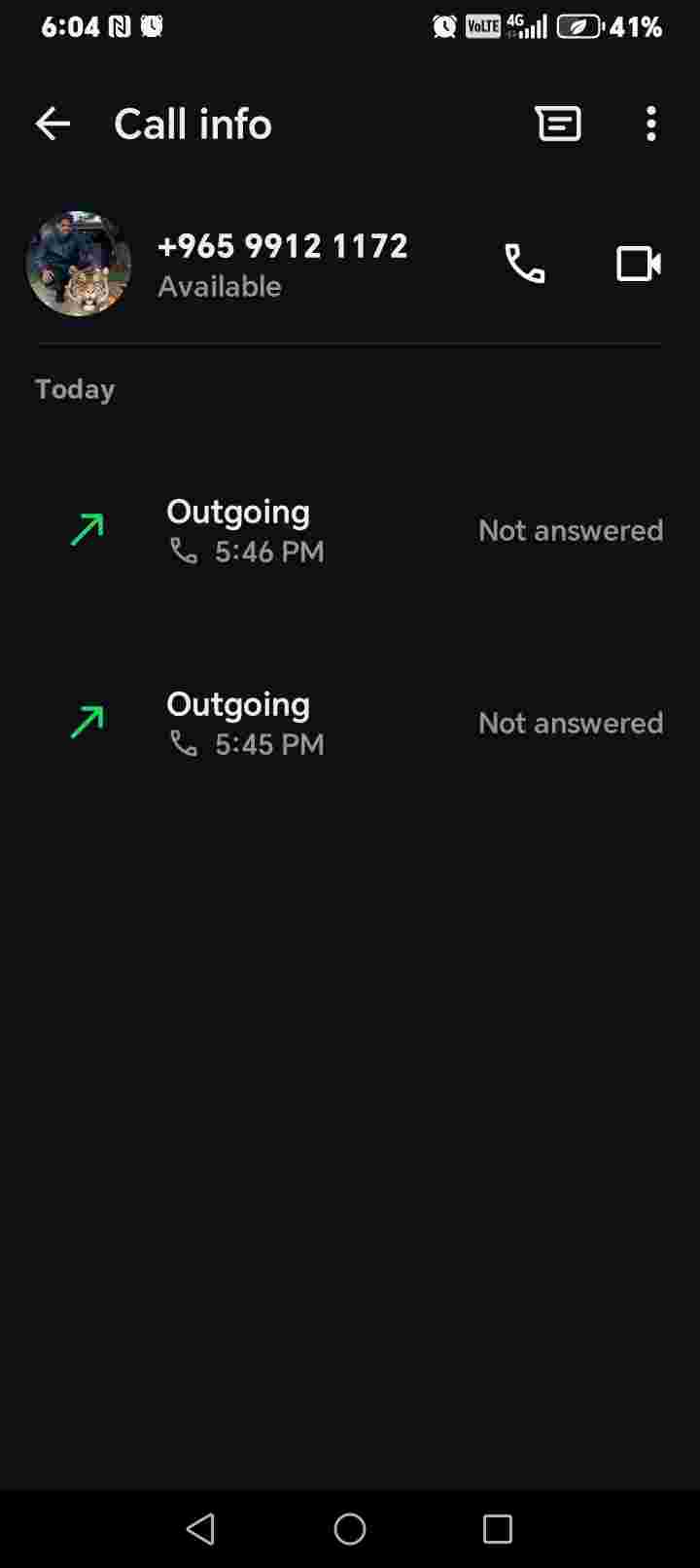The width and height of the screenshot is (700, 1568).
Task: Start a video call with this contact
Action: (x=639, y=264)
